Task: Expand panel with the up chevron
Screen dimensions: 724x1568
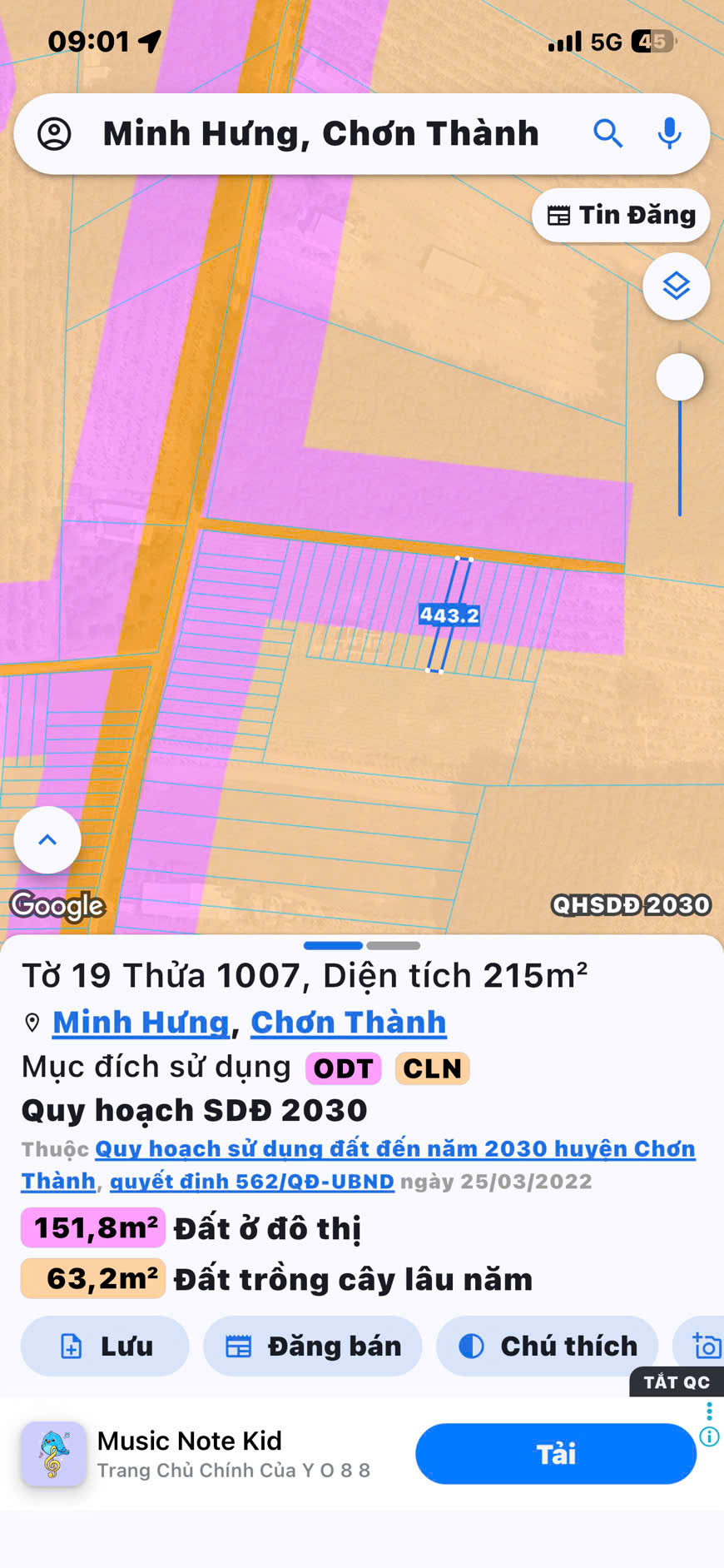Action: (47, 839)
